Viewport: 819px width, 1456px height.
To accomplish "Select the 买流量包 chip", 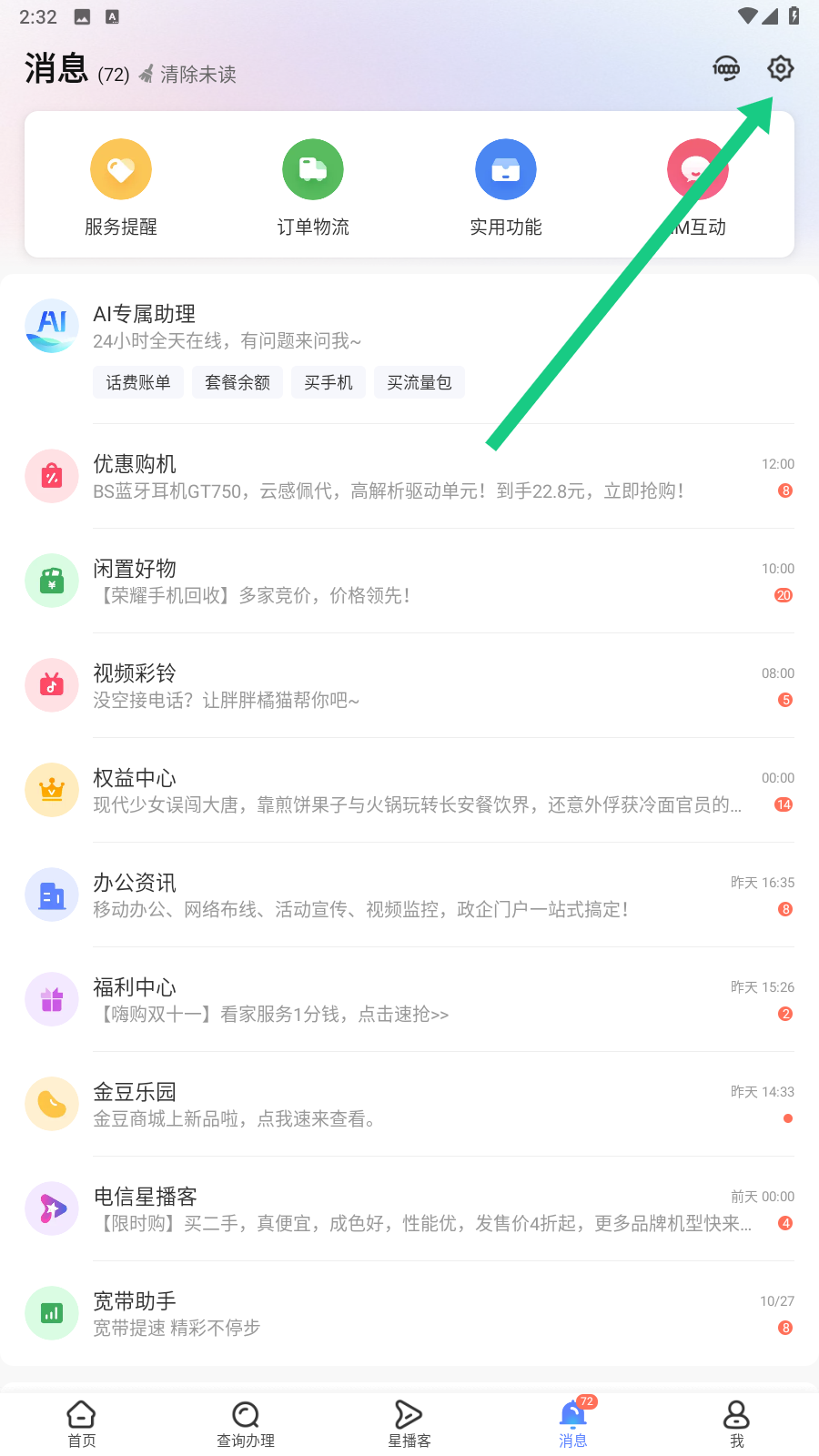I will click(420, 383).
